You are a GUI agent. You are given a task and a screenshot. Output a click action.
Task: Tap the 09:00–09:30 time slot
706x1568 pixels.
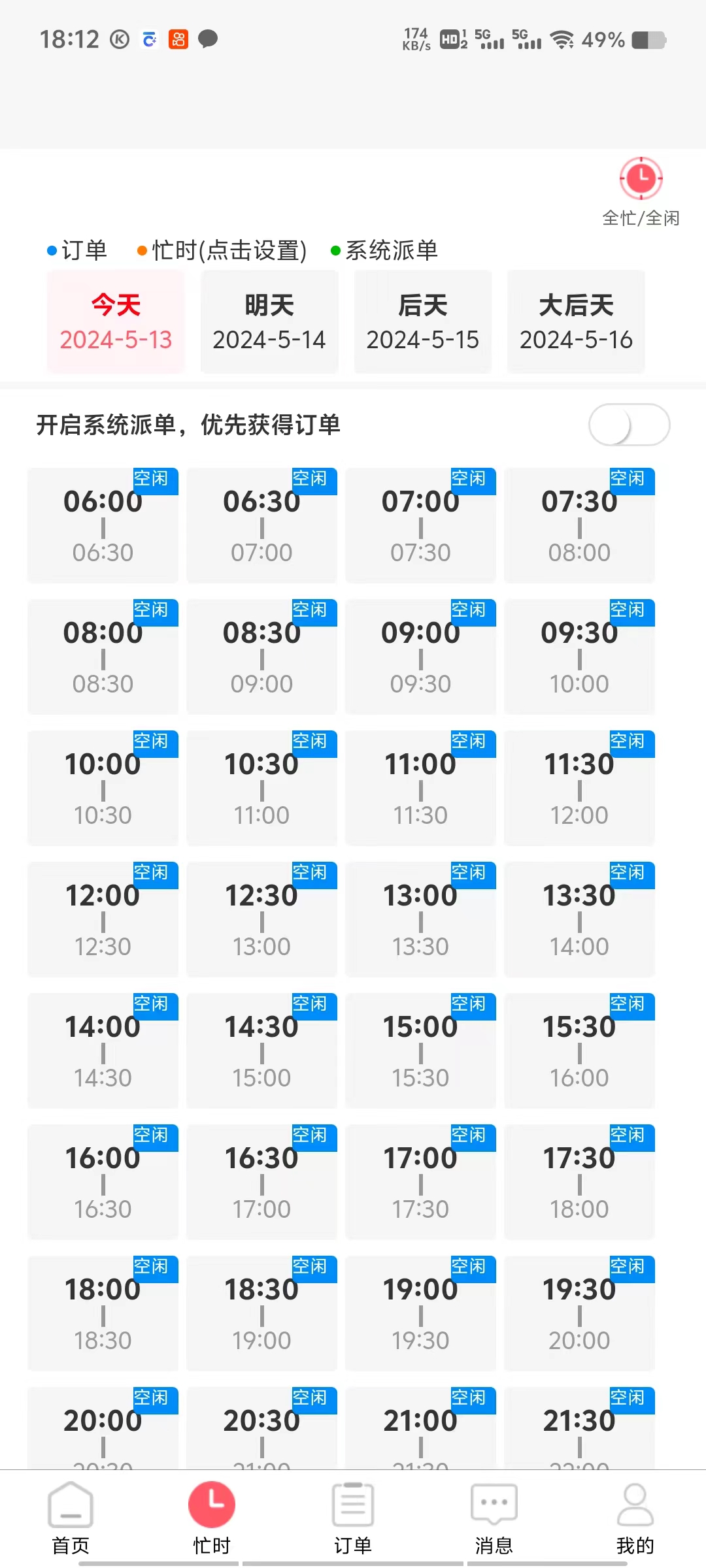tap(420, 657)
